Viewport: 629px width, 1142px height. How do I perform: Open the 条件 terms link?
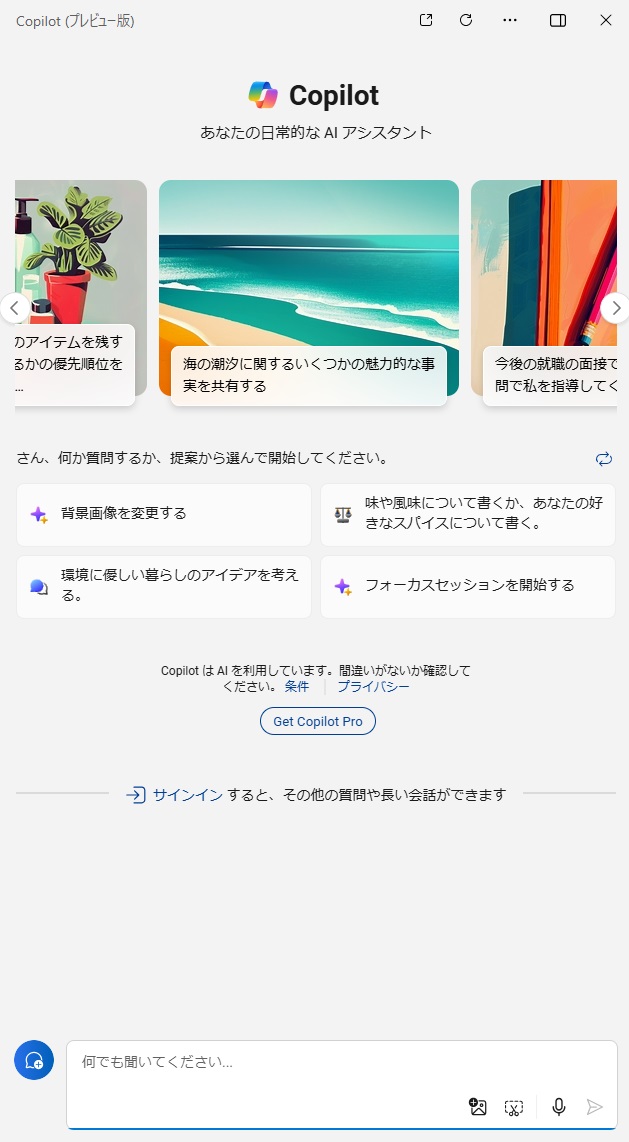(x=297, y=687)
